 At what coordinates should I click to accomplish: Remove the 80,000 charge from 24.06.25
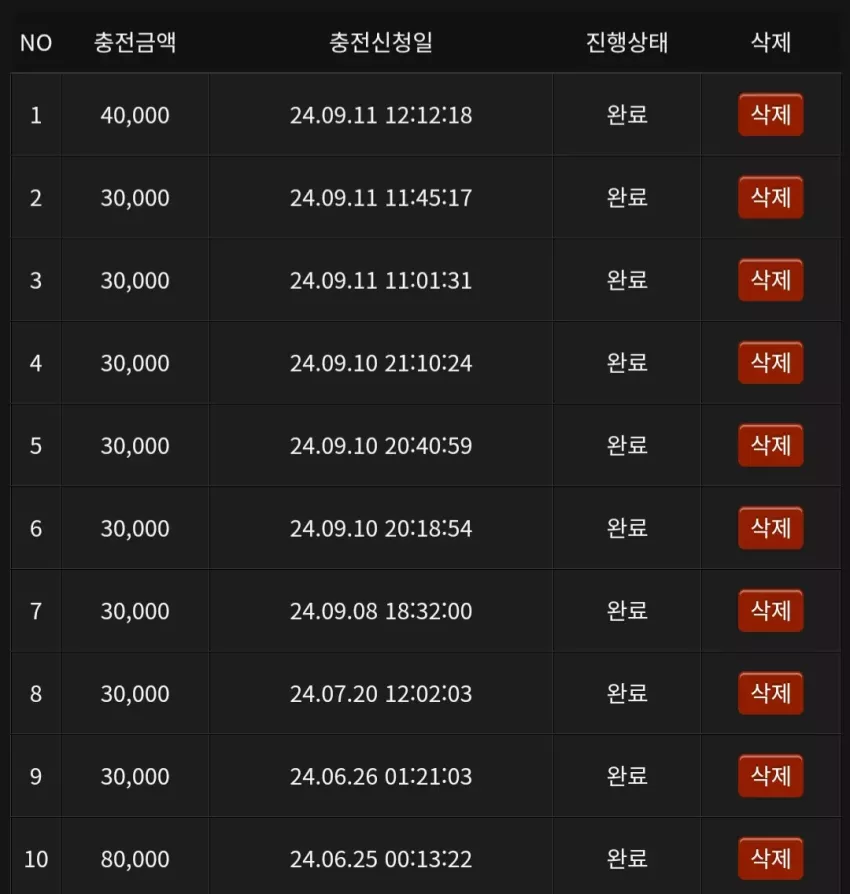click(771, 859)
